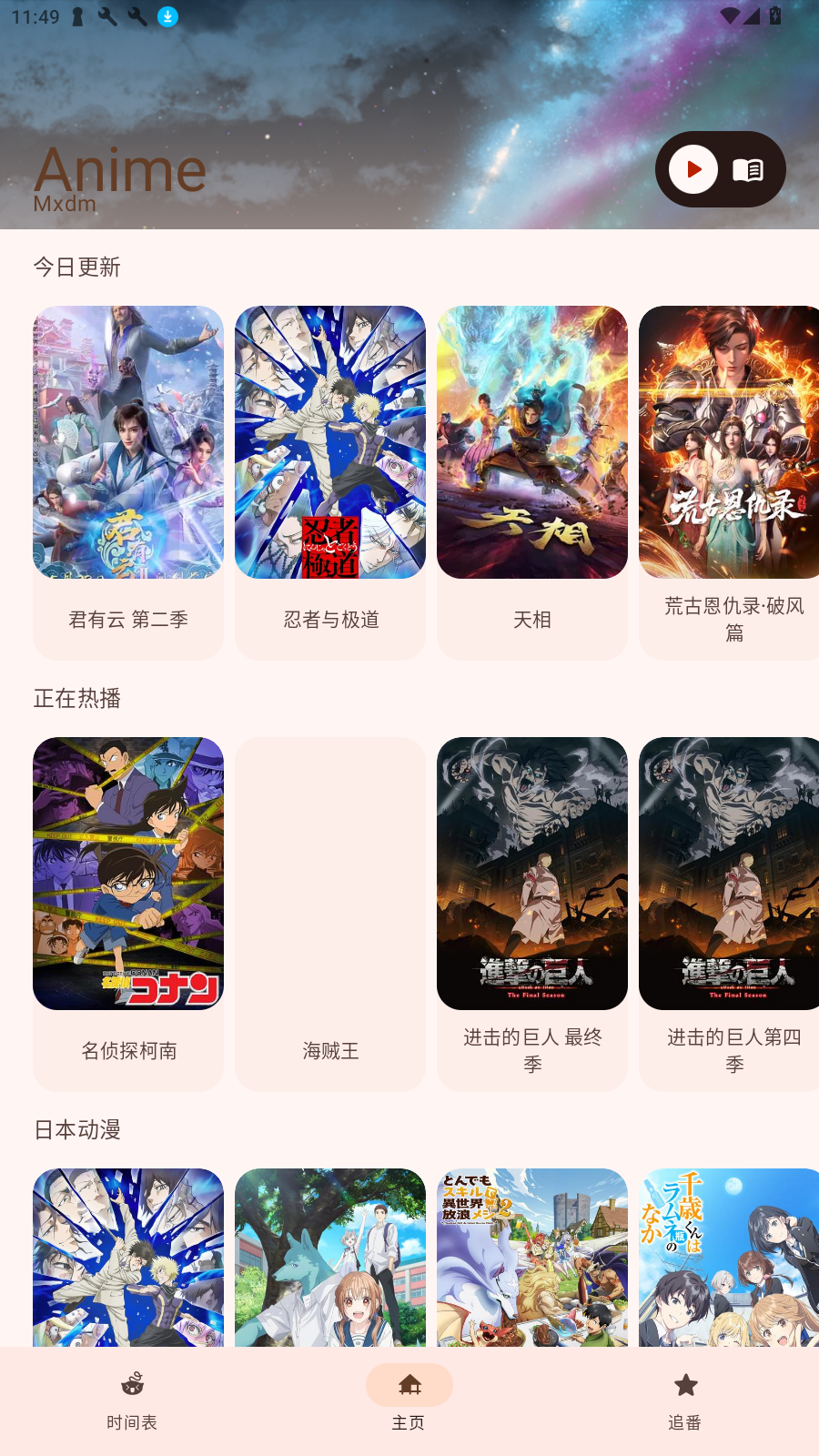Open 忍者与极道 under 今日更新
Screen dimensions: 819x1456
point(330,482)
